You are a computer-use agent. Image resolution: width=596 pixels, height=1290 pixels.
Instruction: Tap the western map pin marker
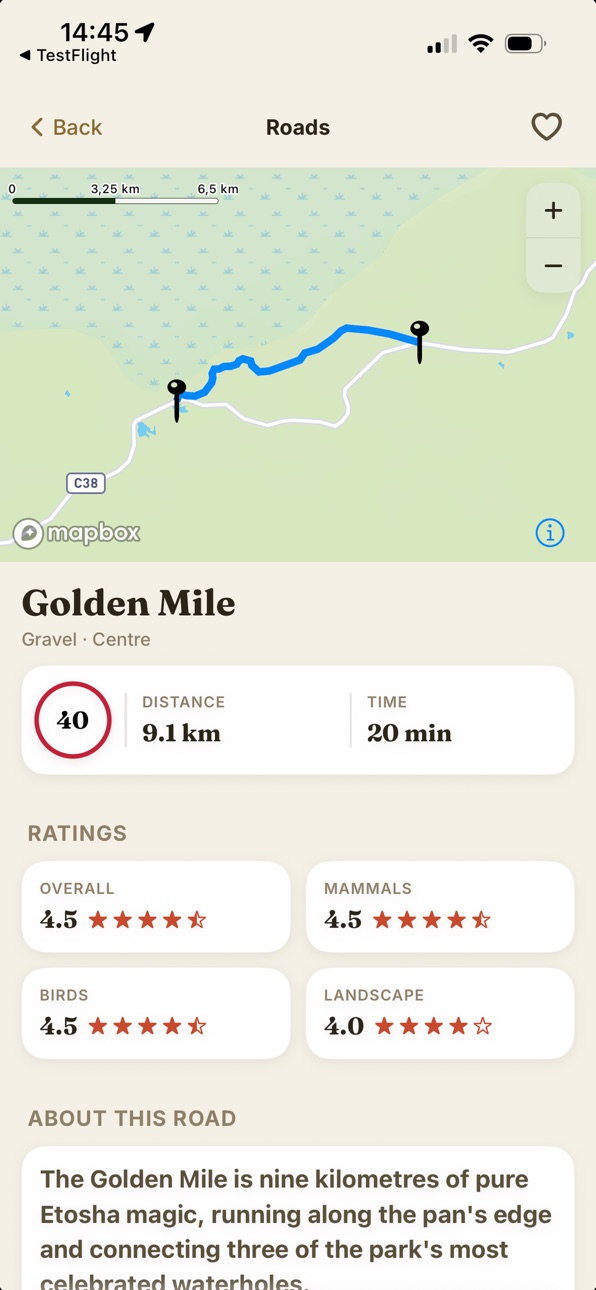click(x=177, y=400)
